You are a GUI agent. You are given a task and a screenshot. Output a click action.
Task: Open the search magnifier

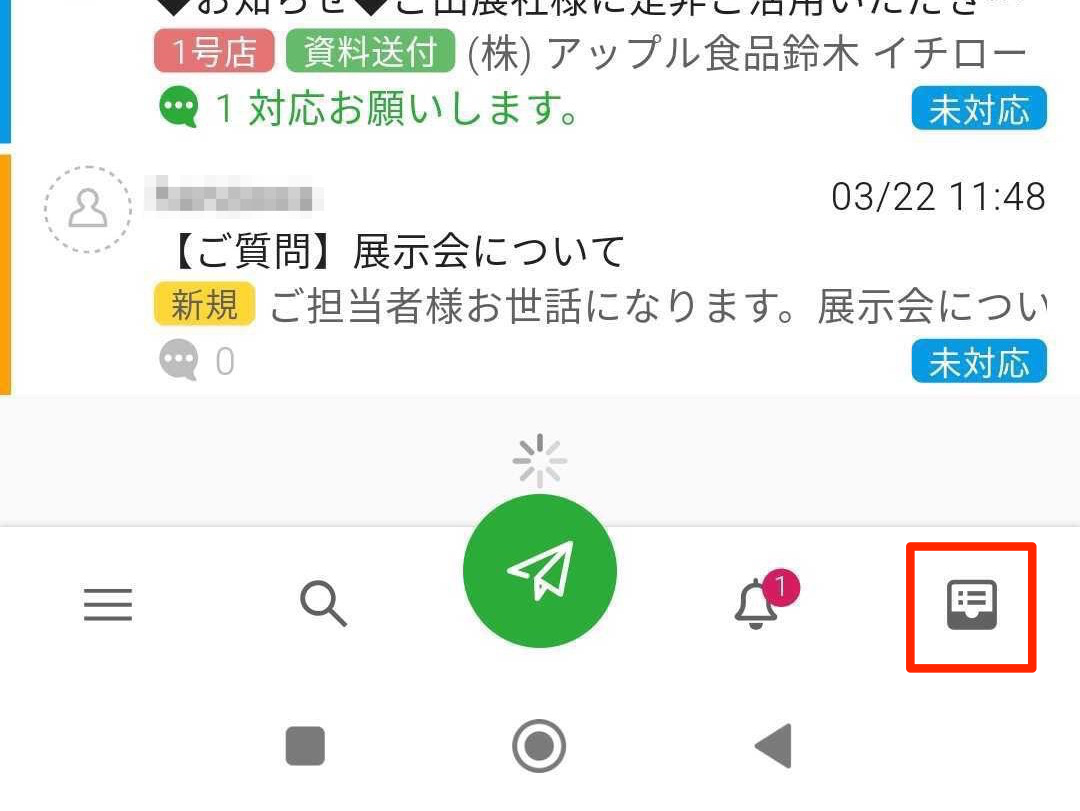pos(323,604)
